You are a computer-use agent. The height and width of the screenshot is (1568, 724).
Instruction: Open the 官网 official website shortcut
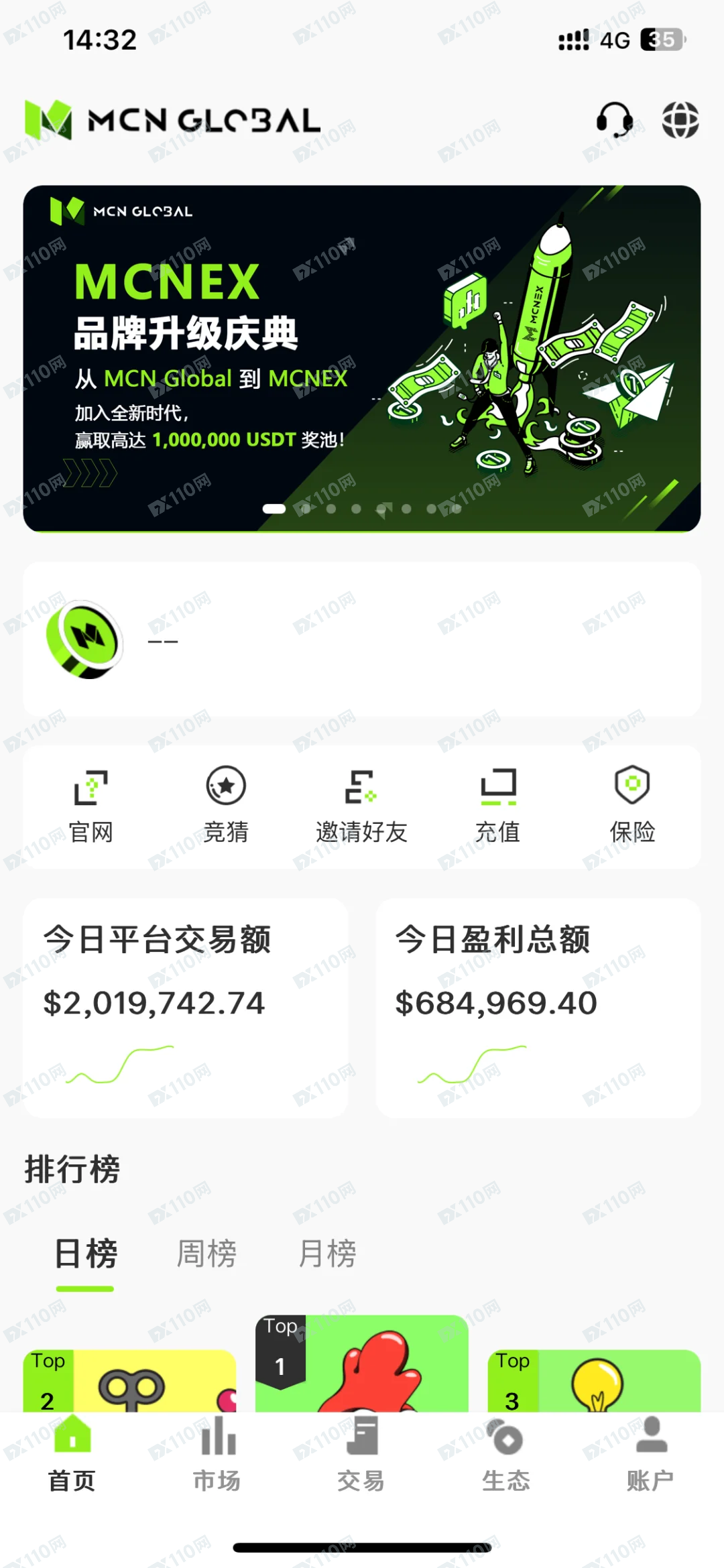[91, 806]
